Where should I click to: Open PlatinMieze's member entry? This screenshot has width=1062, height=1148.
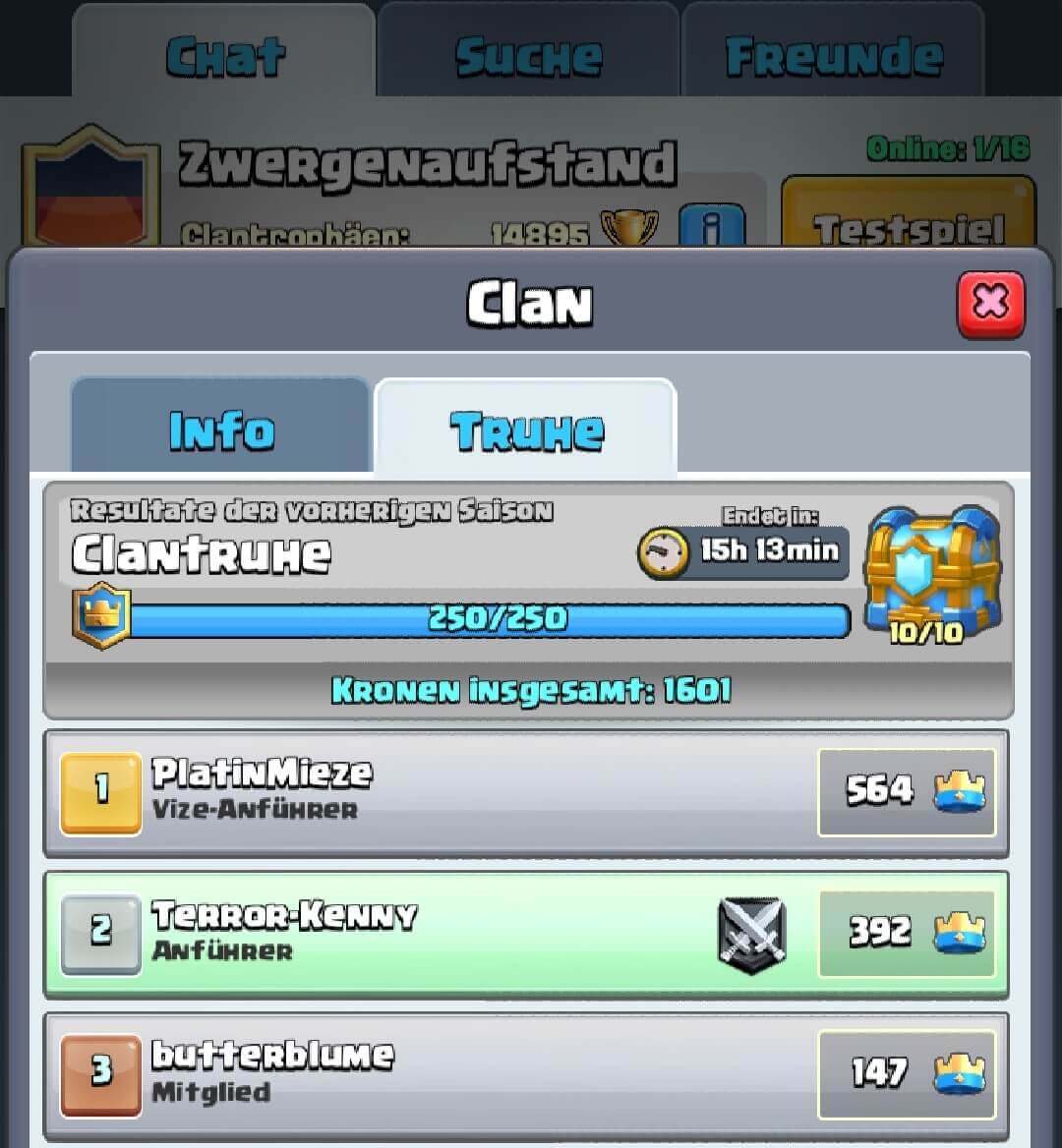click(x=433, y=792)
